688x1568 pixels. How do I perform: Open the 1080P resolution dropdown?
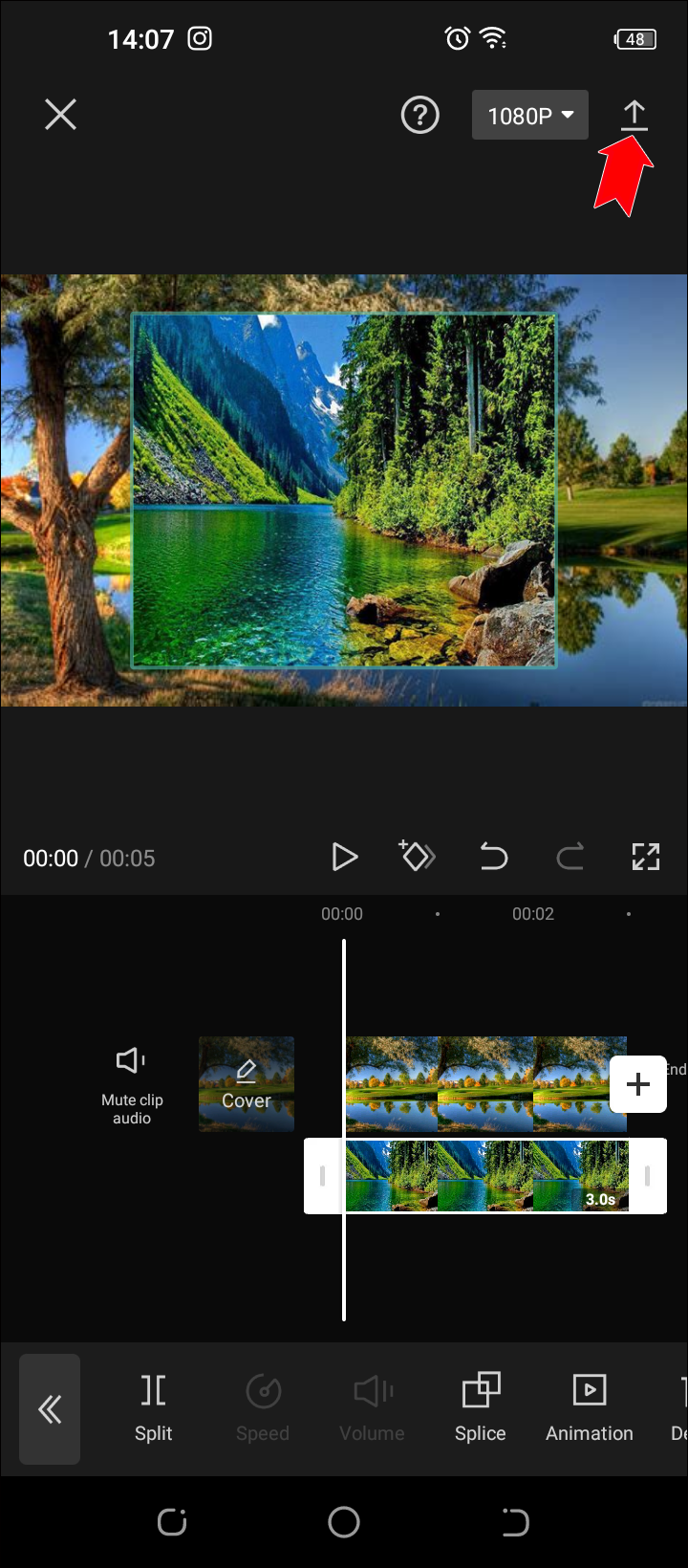point(529,116)
